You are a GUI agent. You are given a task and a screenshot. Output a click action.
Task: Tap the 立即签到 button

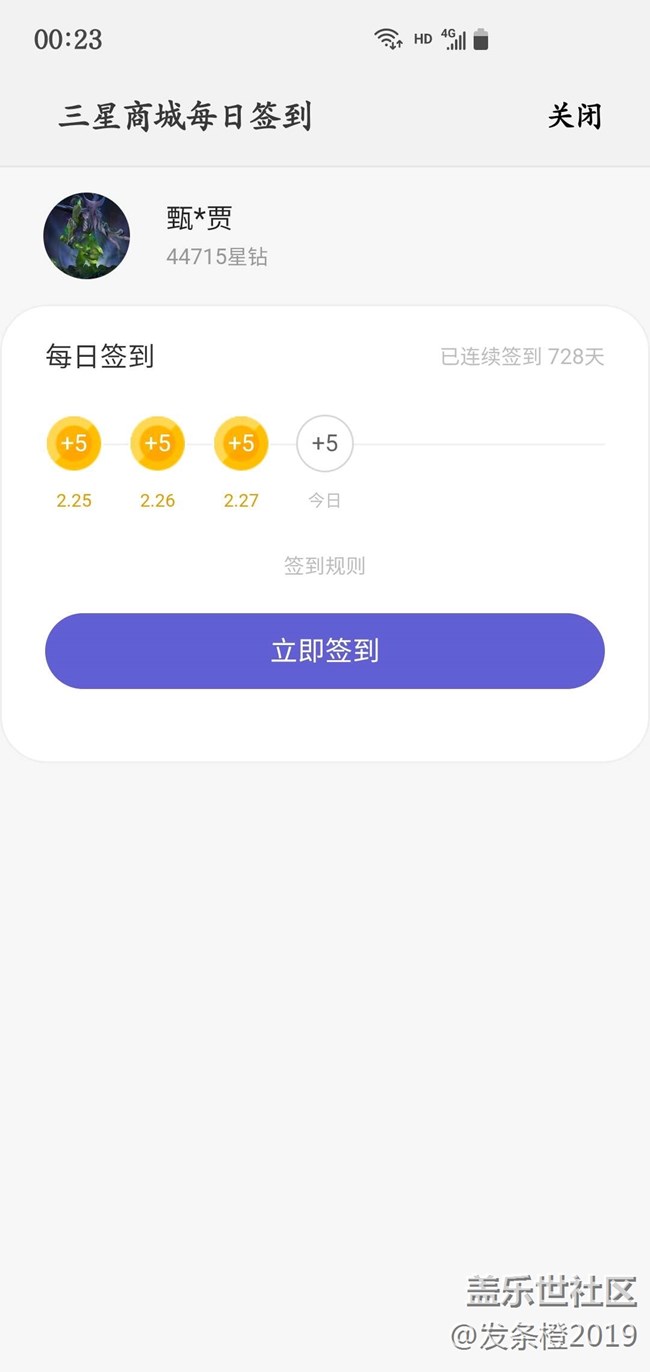pos(325,651)
